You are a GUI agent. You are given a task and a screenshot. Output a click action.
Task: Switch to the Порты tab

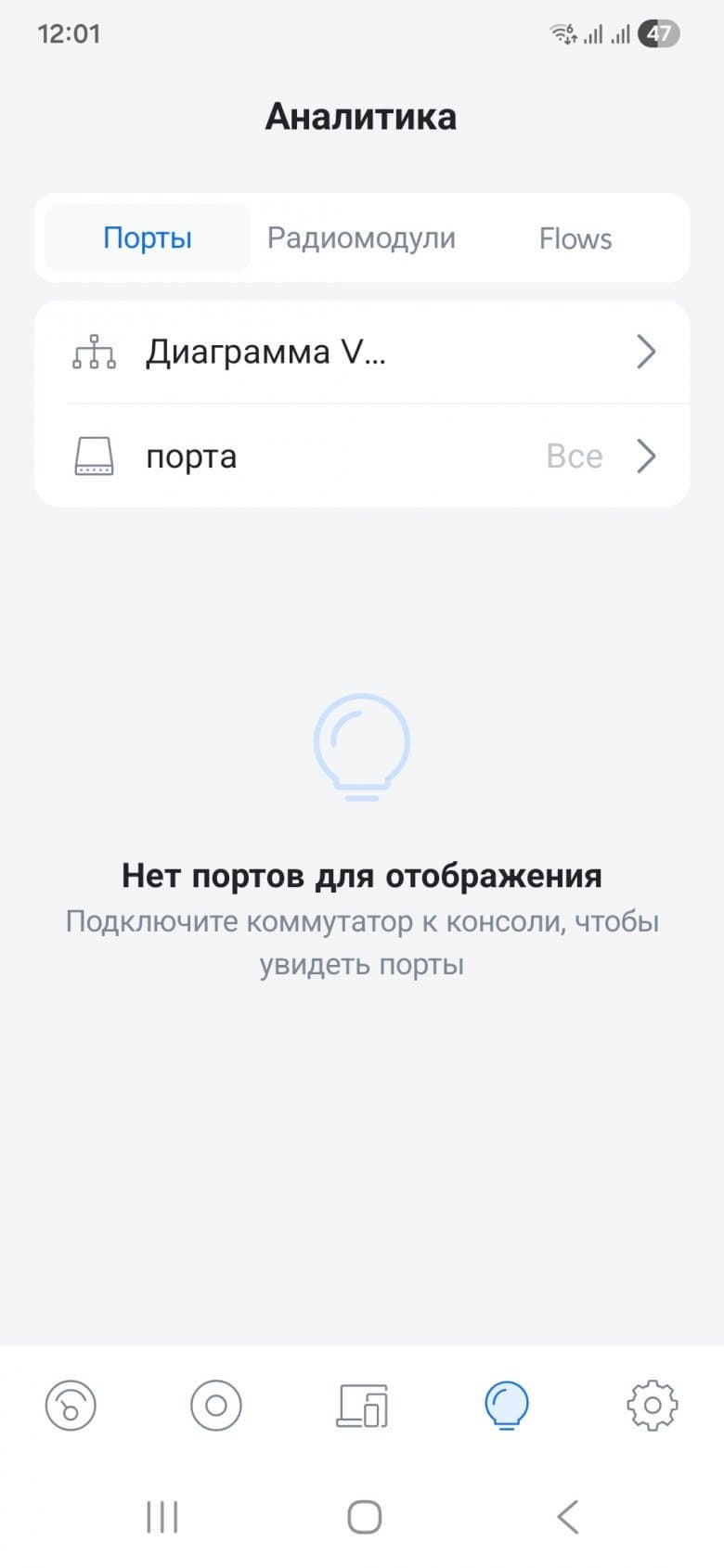148,238
